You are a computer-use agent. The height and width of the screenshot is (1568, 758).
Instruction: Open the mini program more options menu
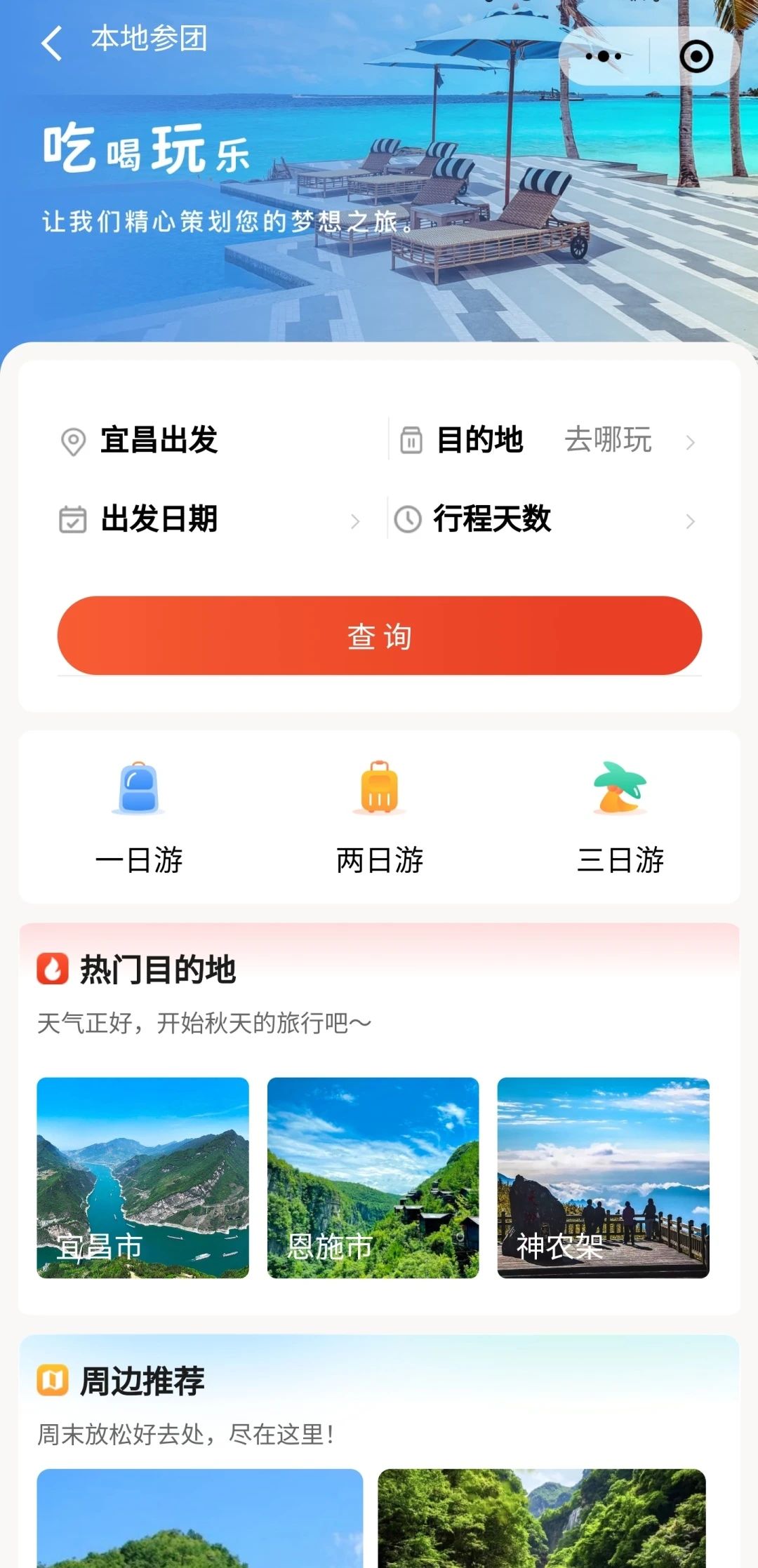pos(604,56)
